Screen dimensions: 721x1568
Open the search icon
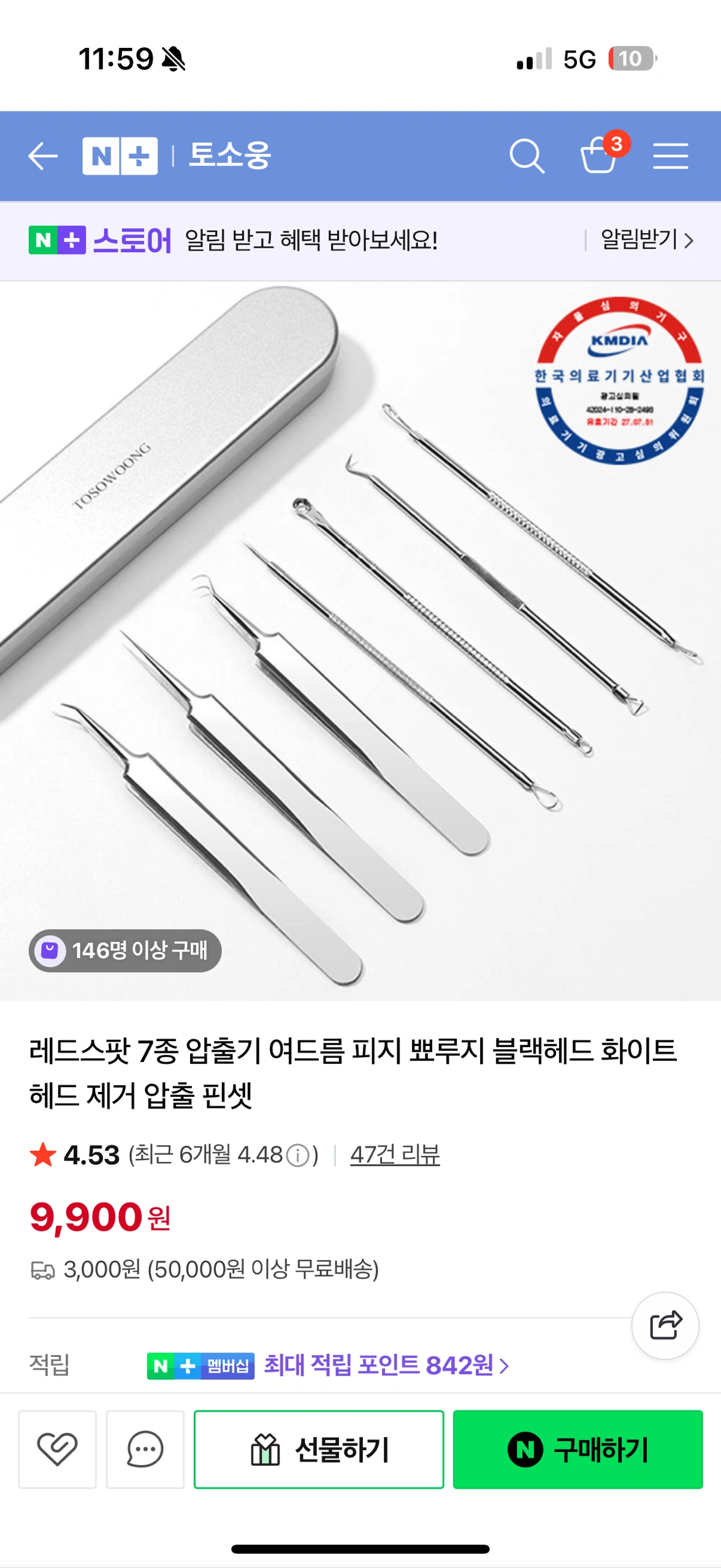pyautogui.click(x=527, y=156)
